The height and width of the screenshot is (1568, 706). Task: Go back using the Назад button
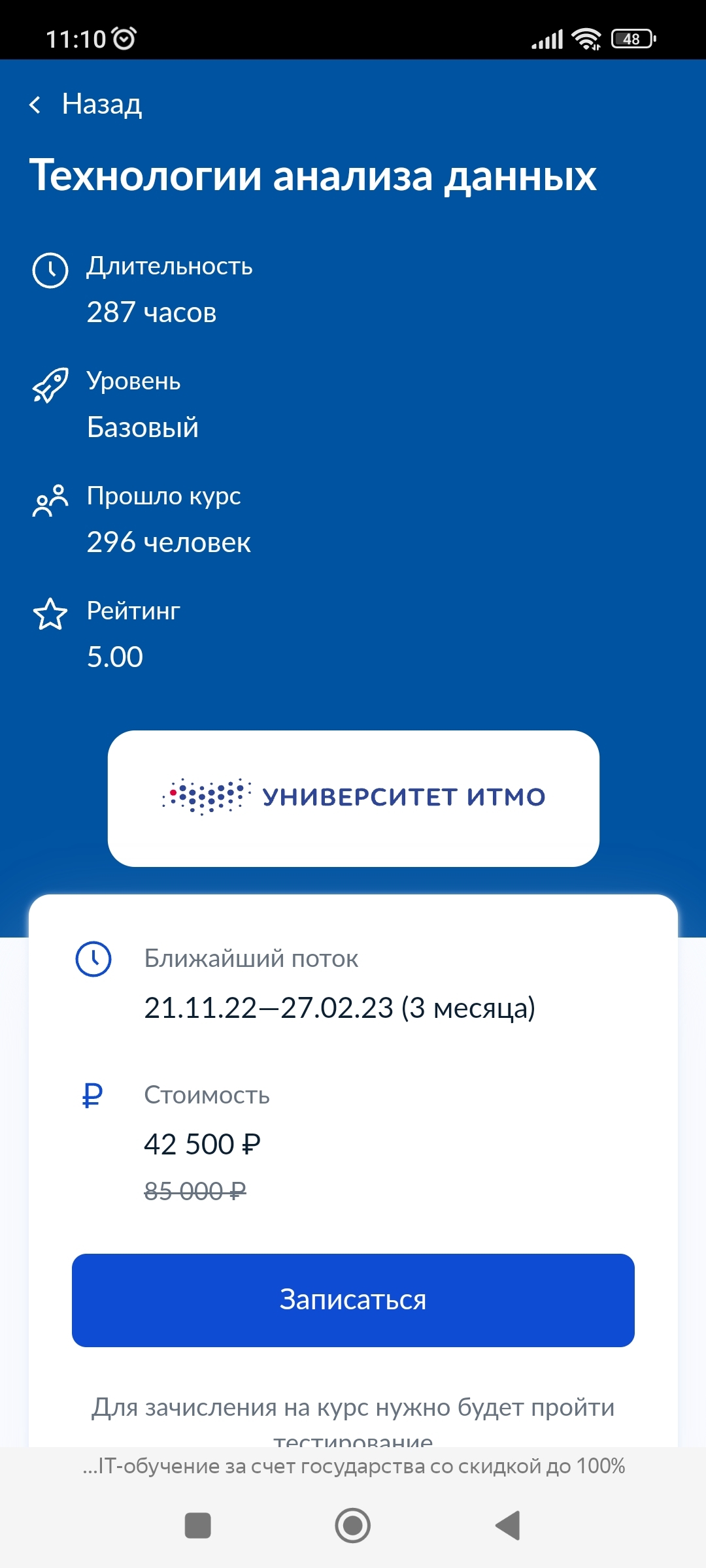(x=86, y=105)
